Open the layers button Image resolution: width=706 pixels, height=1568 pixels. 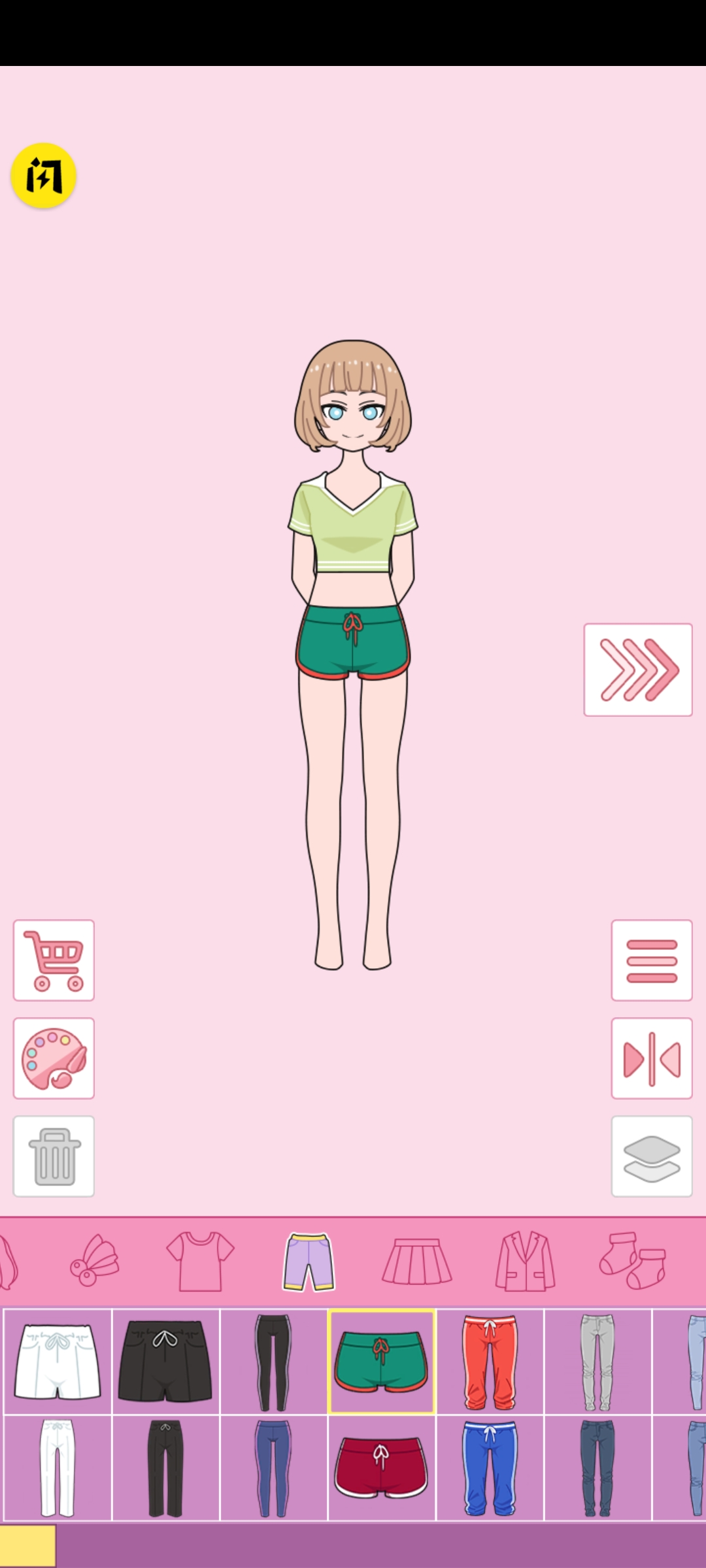coord(651,1156)
